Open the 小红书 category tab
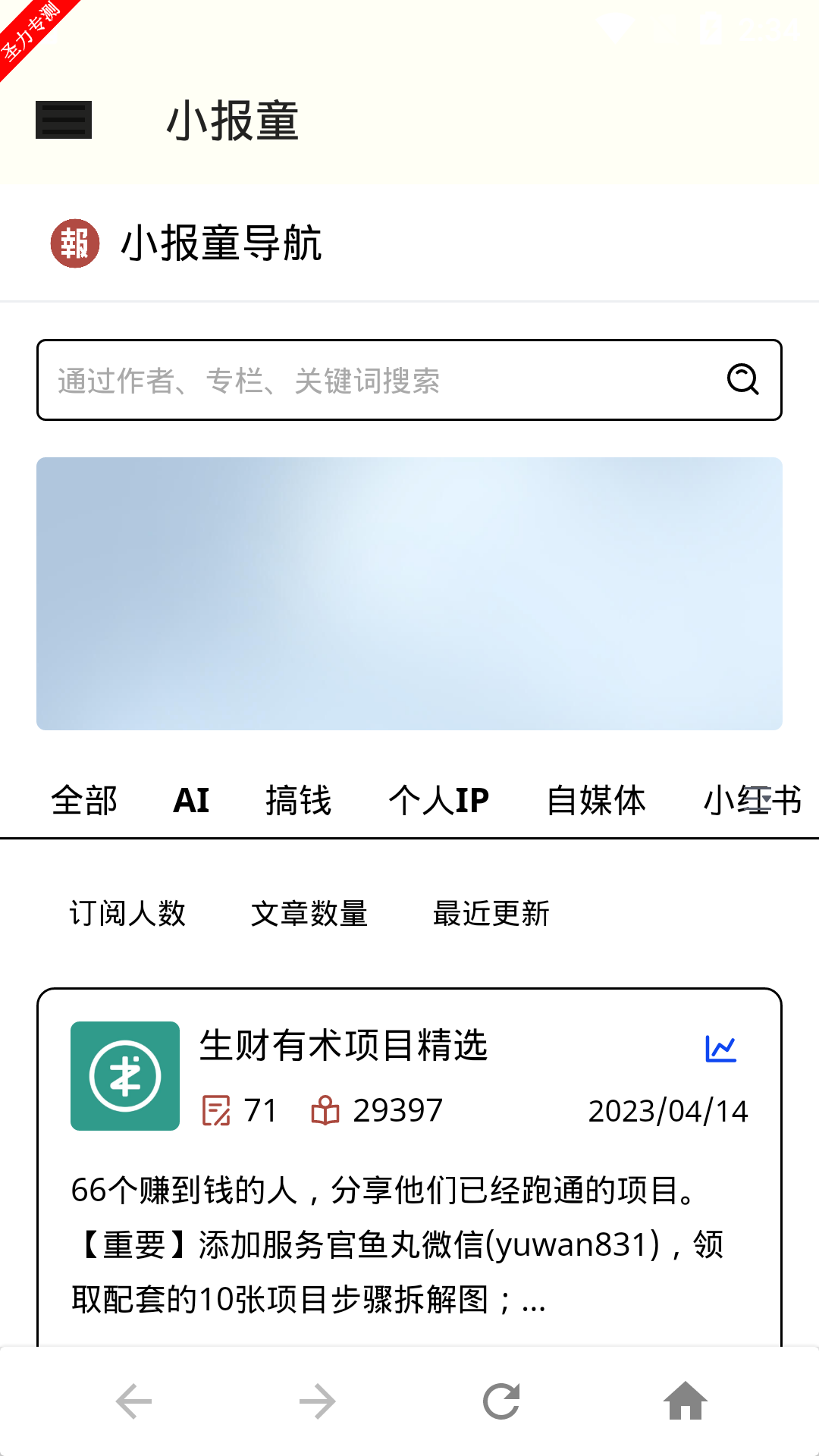The height and width of the screenshot is (1456, 819). (x=751, y=801)
